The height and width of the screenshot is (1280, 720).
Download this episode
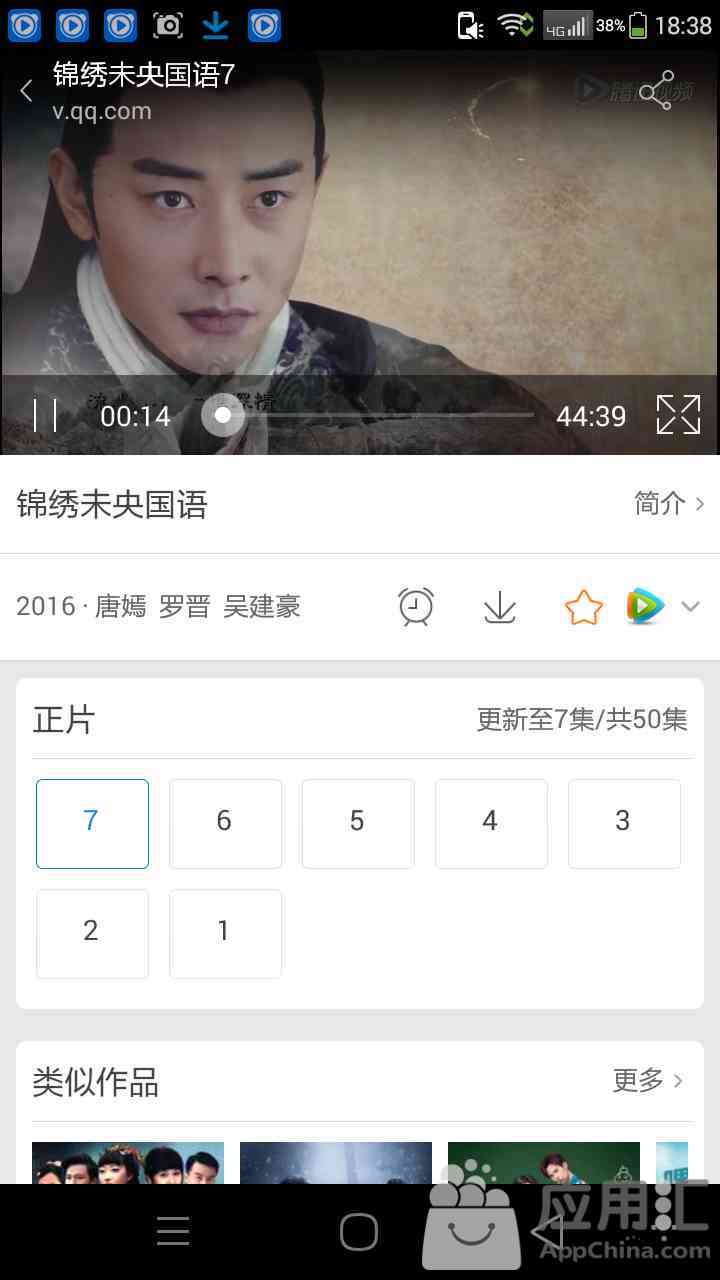pos(499,607)
